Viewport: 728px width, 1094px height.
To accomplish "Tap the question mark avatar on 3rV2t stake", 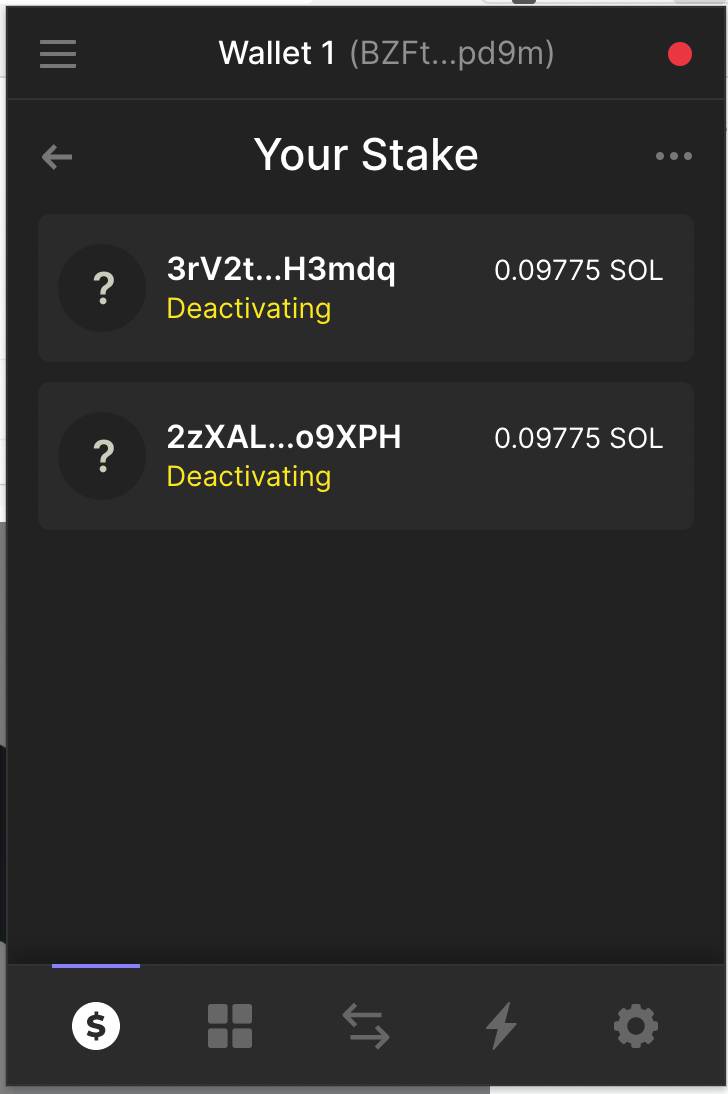I will pyautogui.click(x=102, y=287).
